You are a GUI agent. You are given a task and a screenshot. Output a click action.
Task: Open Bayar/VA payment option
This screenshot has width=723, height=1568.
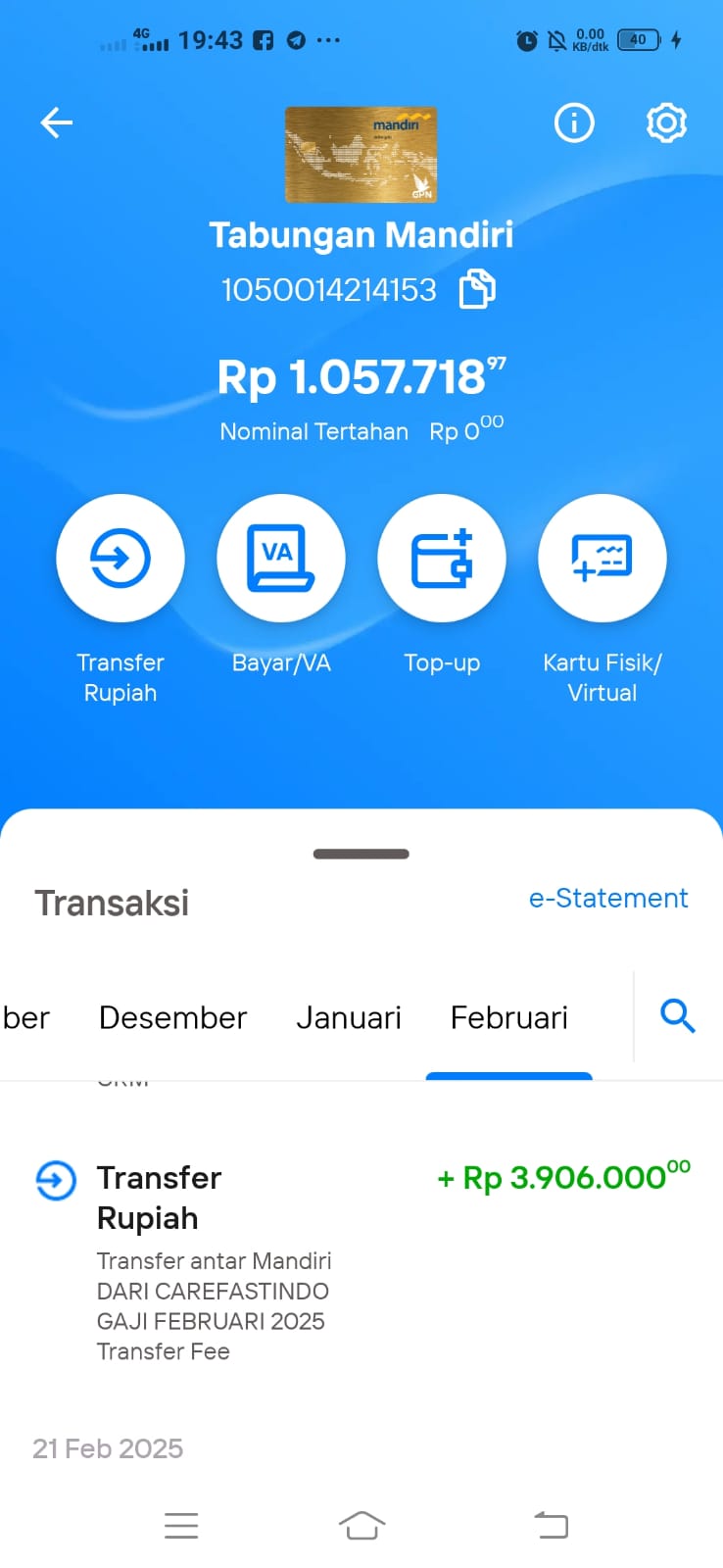pyautogui.click(x=281, y=558)
